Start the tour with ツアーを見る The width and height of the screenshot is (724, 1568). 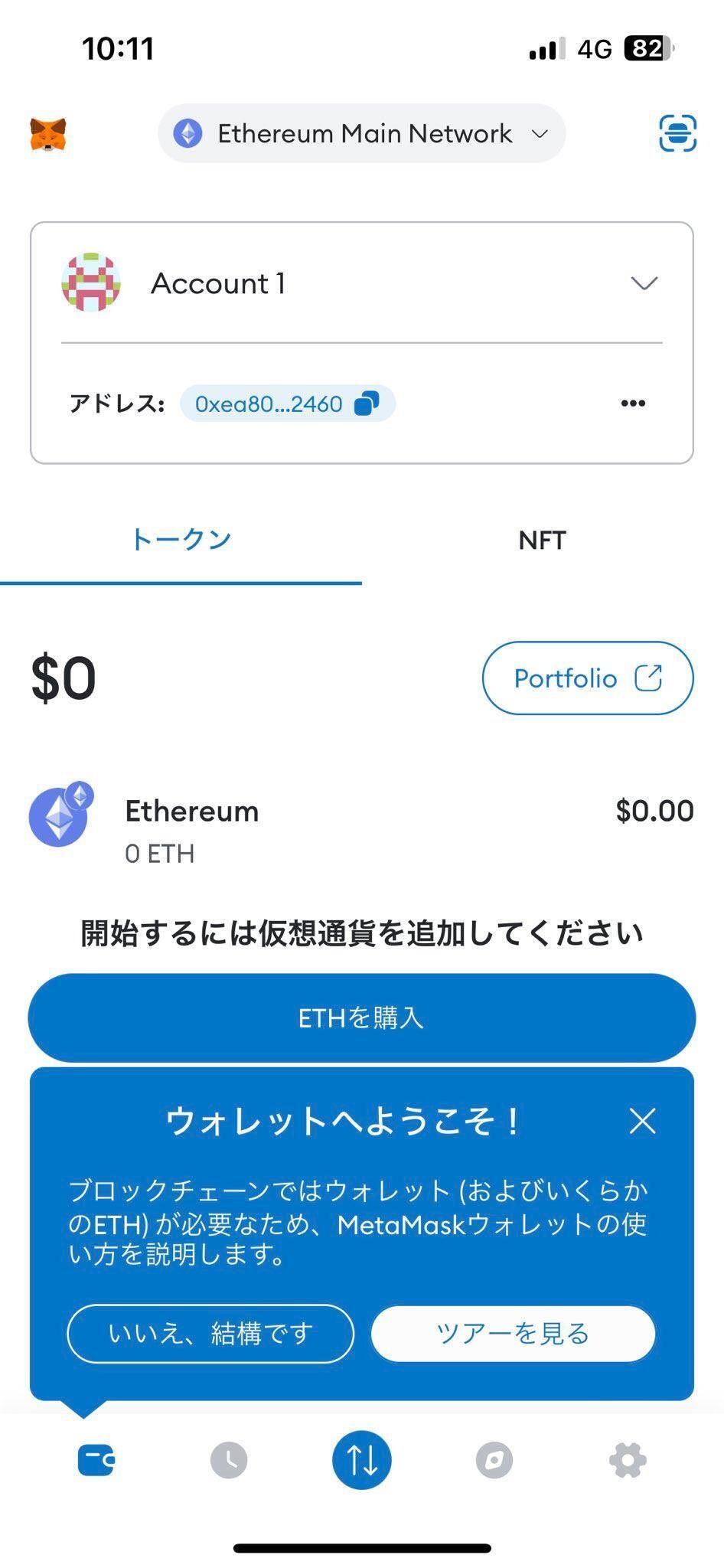[x=513, y=1333]
